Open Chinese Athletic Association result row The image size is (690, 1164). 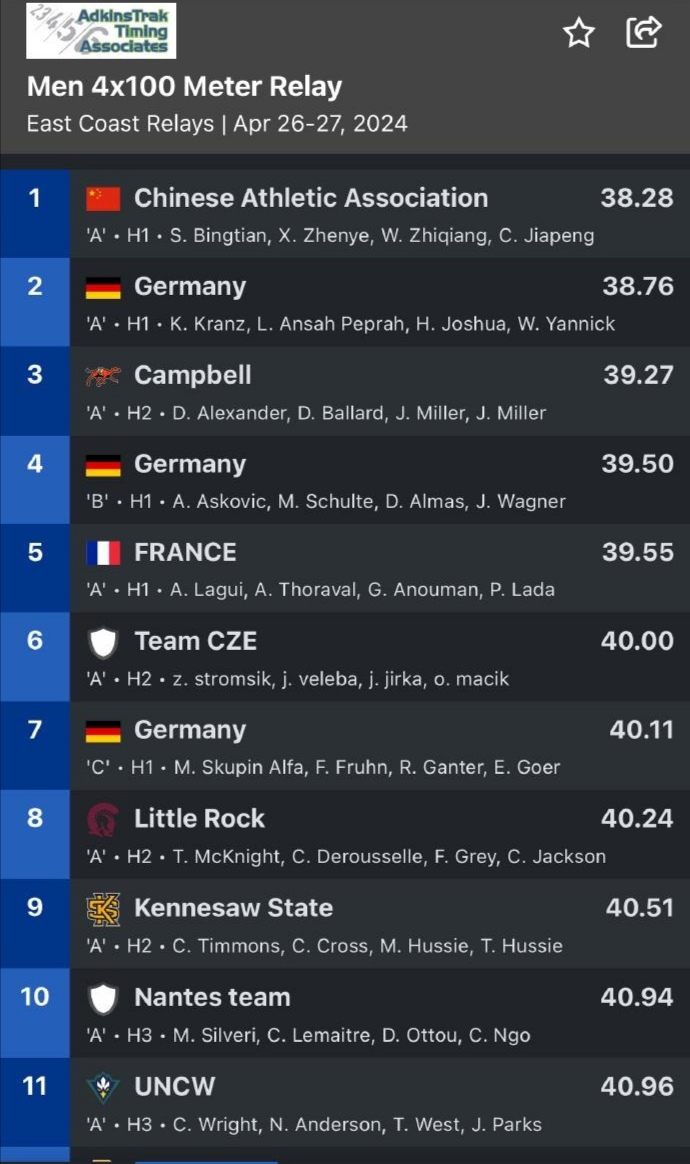click(378, 215)
